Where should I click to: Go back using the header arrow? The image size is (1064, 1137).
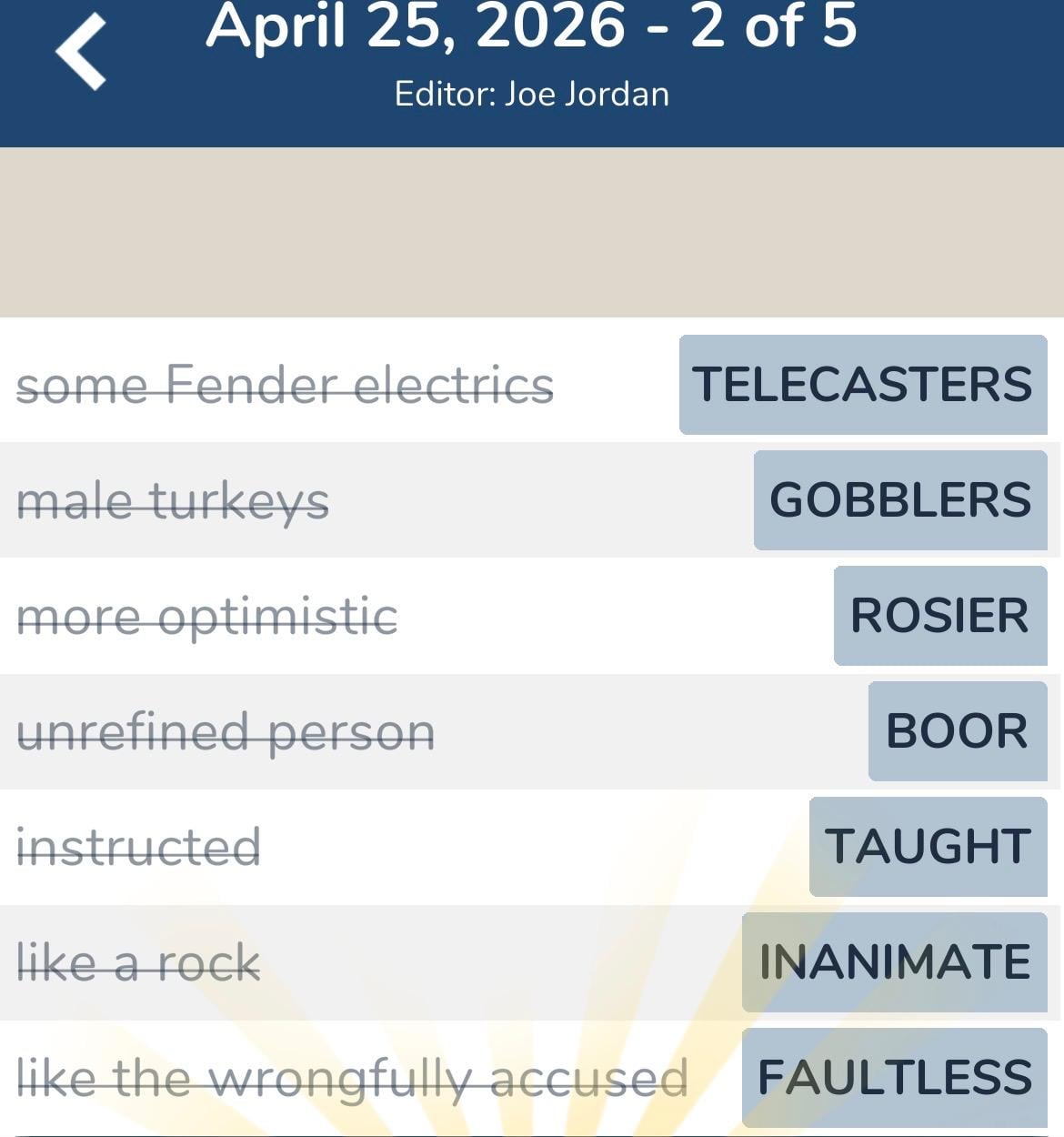[x=81, y=53]
